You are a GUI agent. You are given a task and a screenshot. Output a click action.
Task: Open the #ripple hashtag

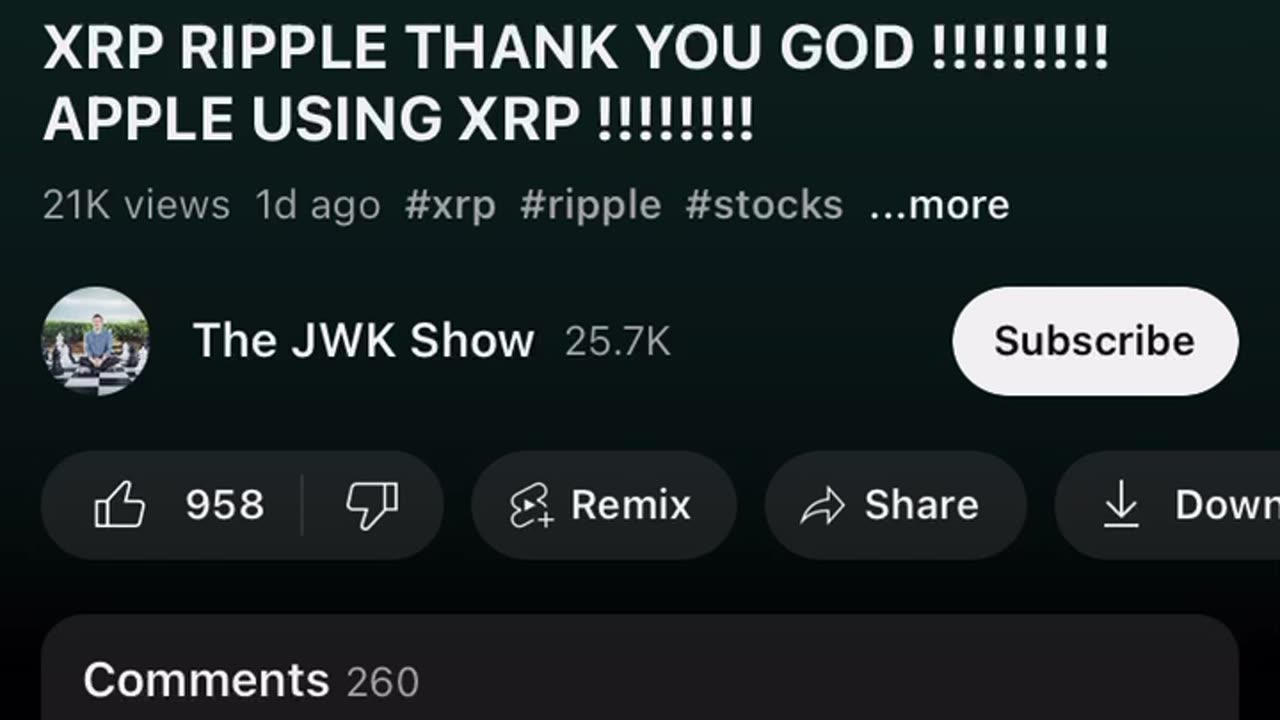pyautogui.click(x=590, y=205)
